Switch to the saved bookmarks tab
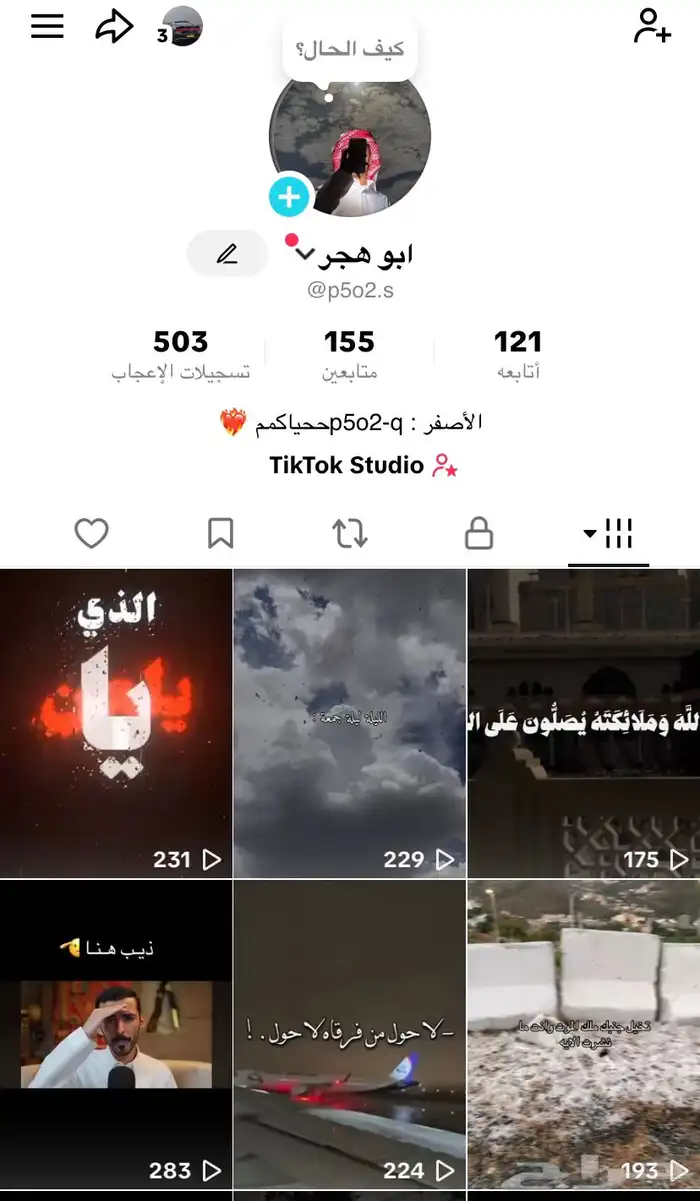Image resolution: width=700 pixels, height=1201 pixels. 220,534
